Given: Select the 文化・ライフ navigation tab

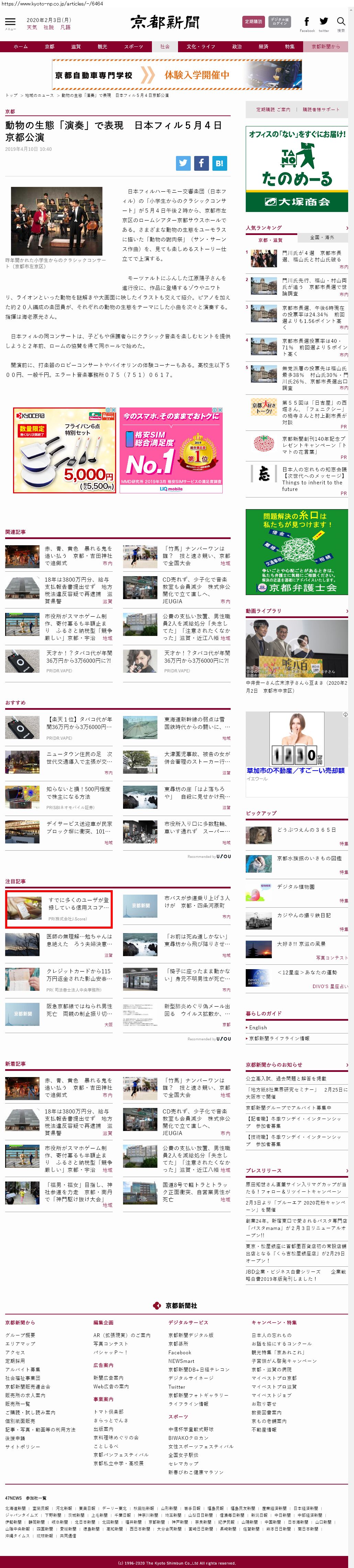Looking at the screenshot, I should [200, 46].
